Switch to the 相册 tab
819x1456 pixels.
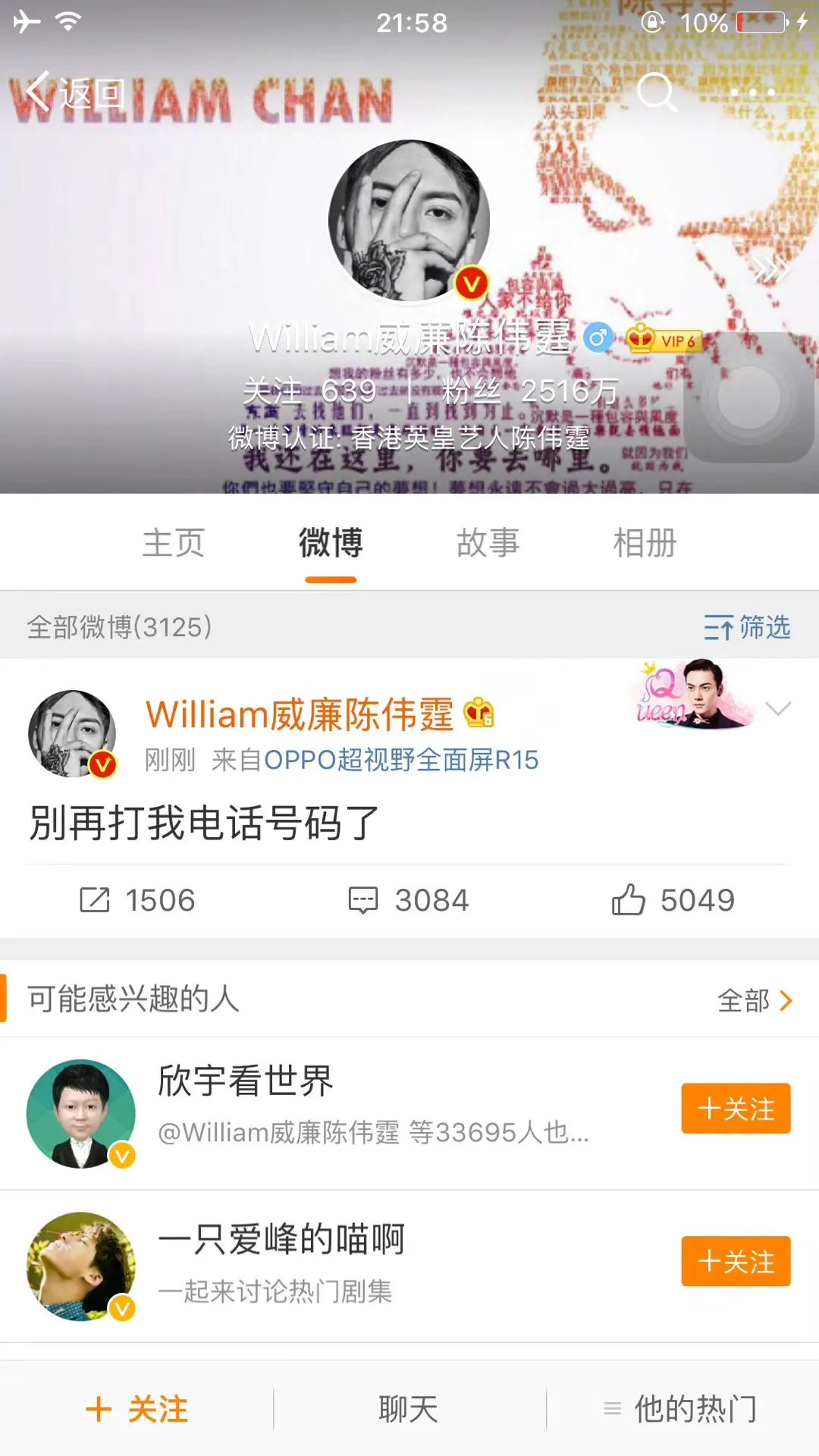pos(645,543)
